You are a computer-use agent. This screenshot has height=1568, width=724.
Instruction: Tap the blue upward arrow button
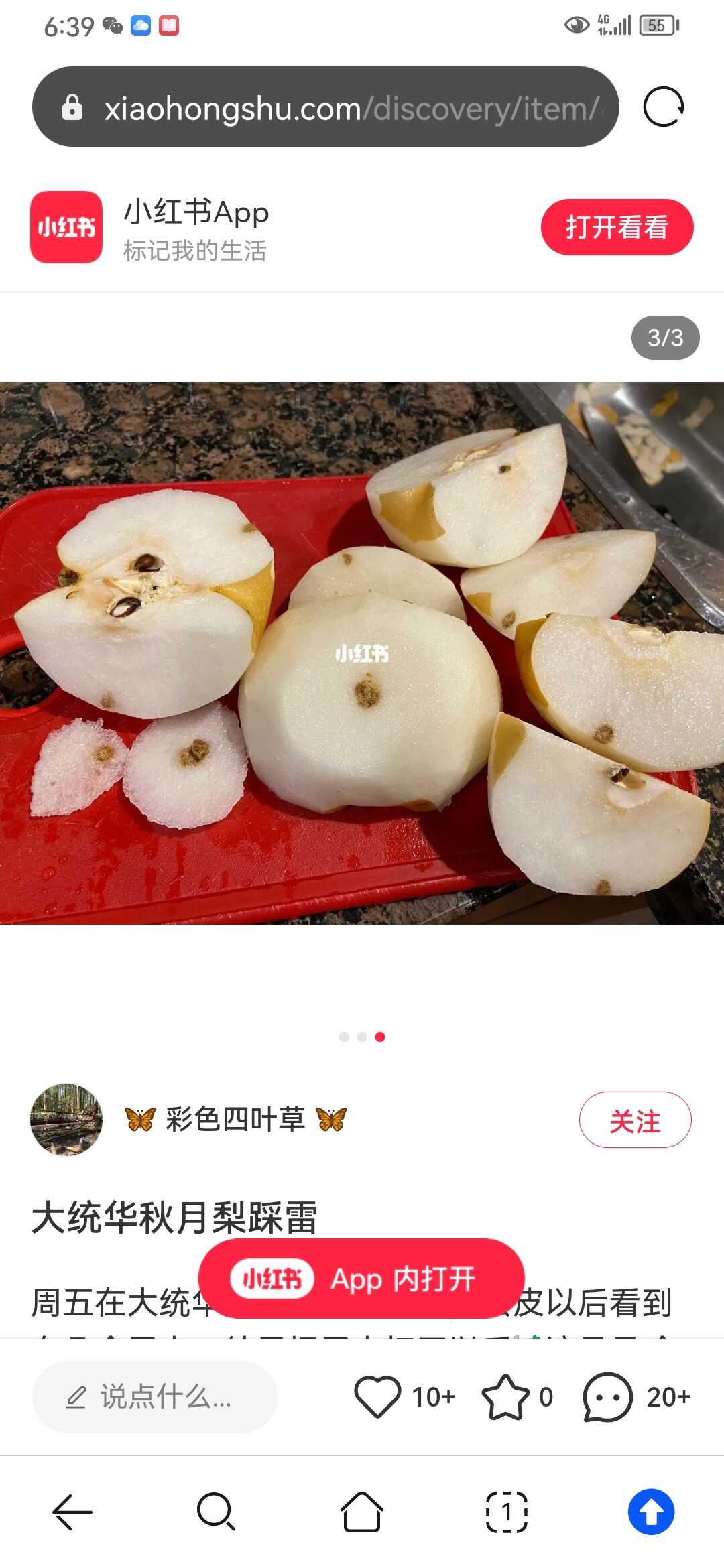point(651,1512)
